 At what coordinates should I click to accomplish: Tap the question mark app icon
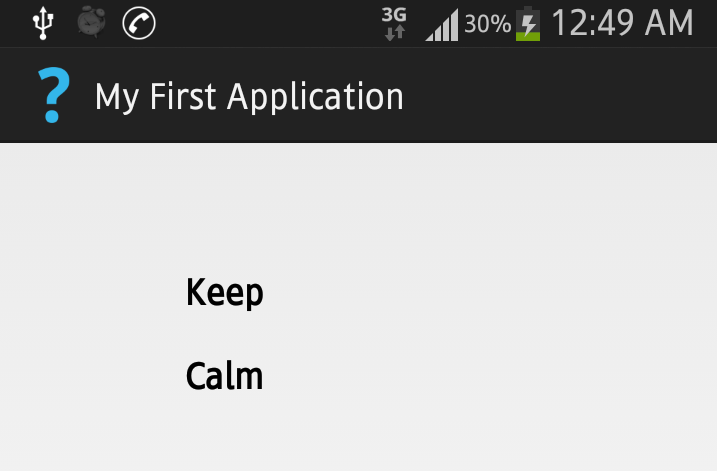[53, 96]
